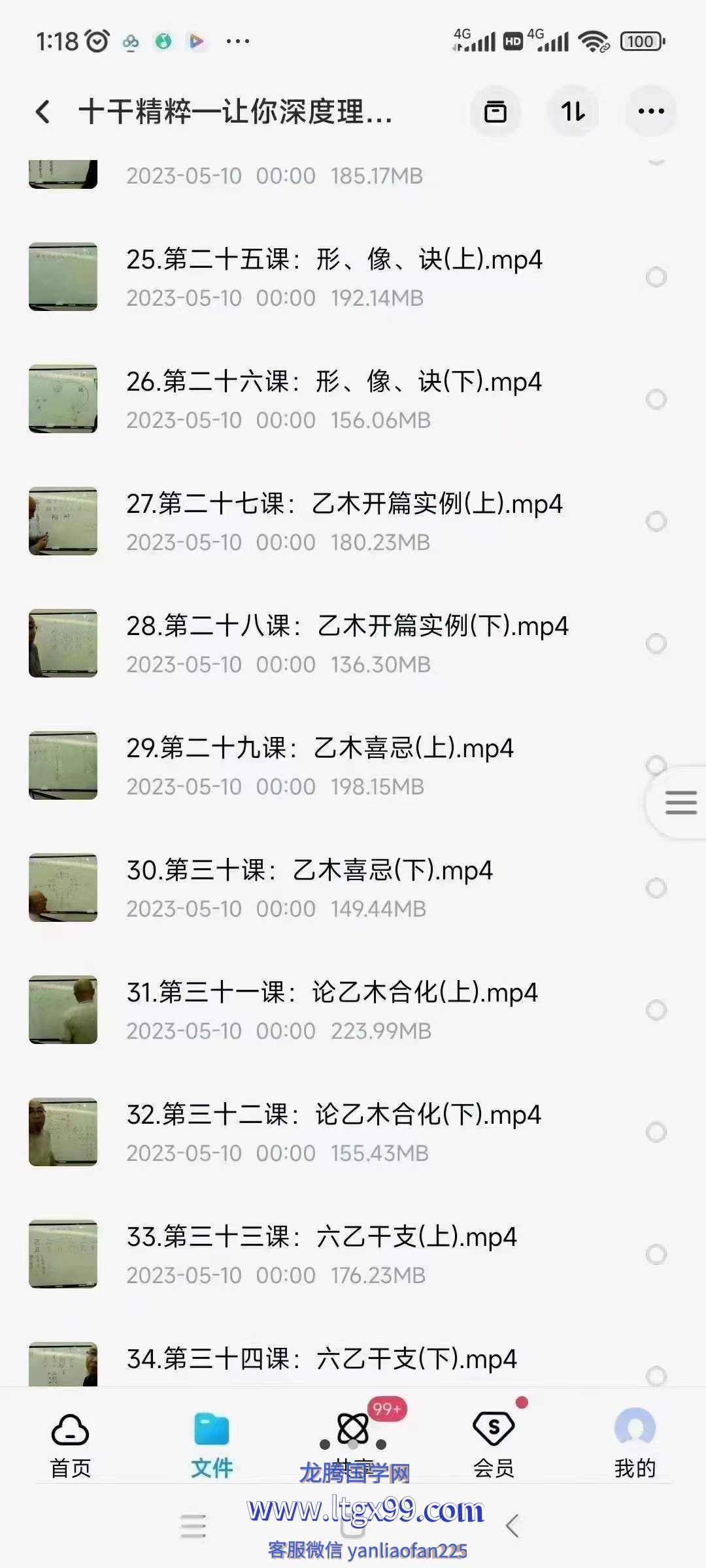Open 30.第三十课 乙木喜忌(下).mp4
The image size is (706, 1568).
(x=309, y=871)
